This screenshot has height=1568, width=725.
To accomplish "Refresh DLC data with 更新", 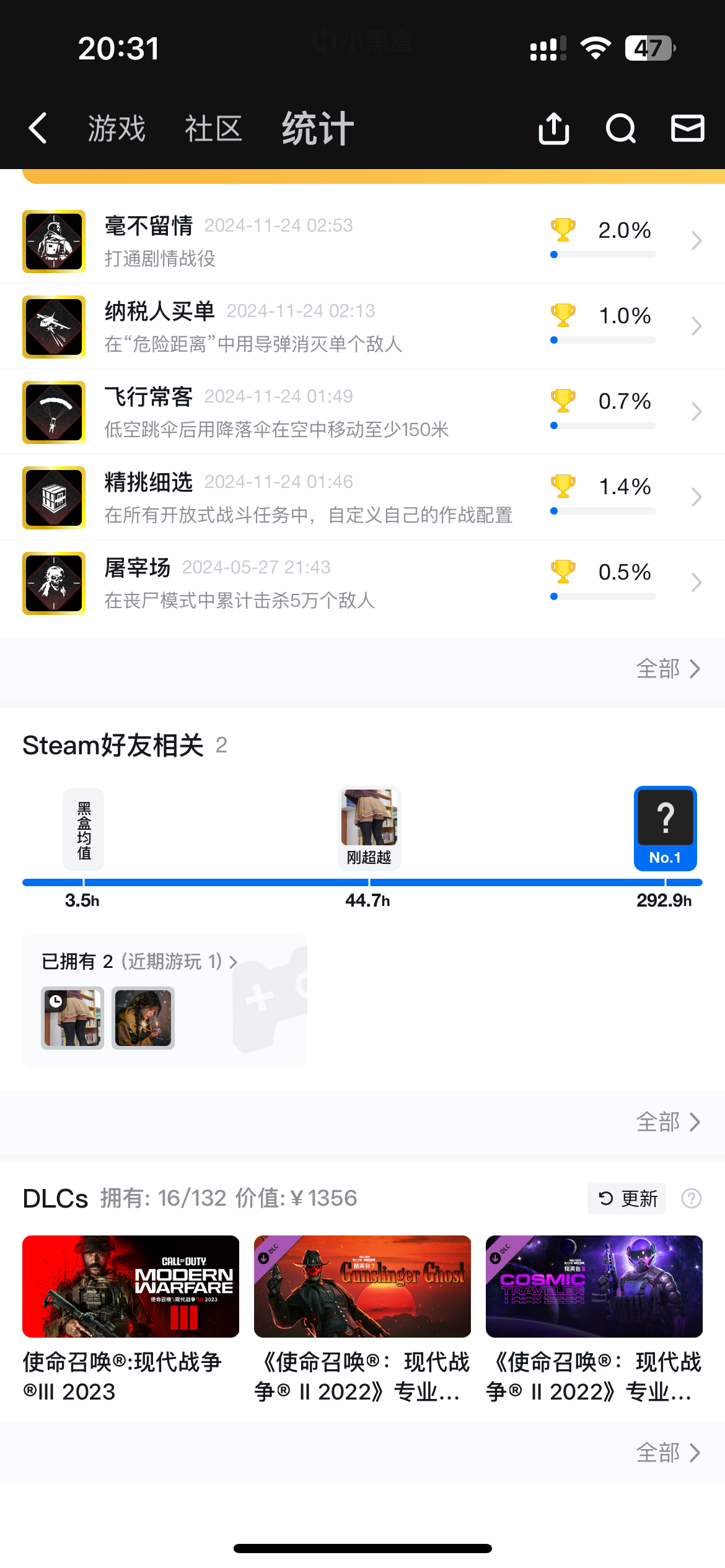I will coord(627,1198).
